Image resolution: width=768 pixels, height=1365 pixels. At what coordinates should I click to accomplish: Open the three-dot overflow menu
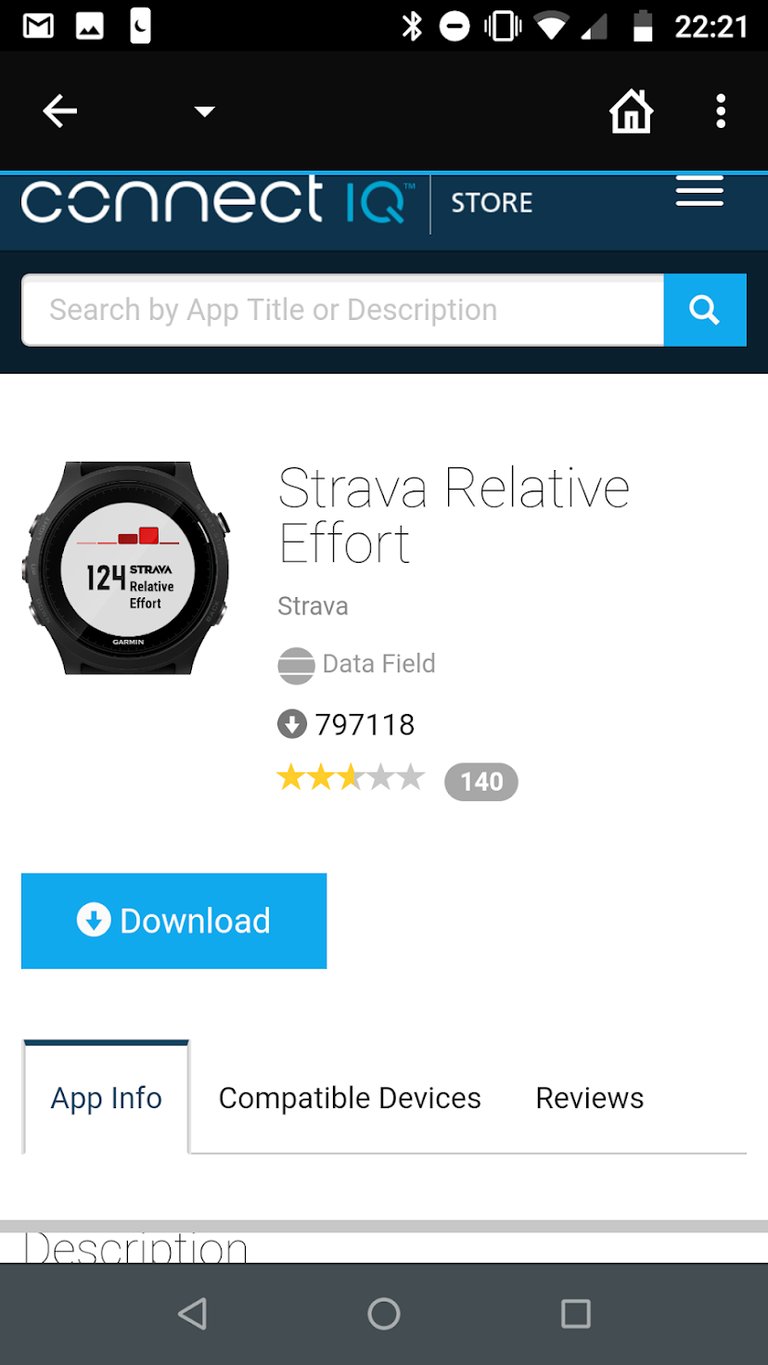pos(720,111)
